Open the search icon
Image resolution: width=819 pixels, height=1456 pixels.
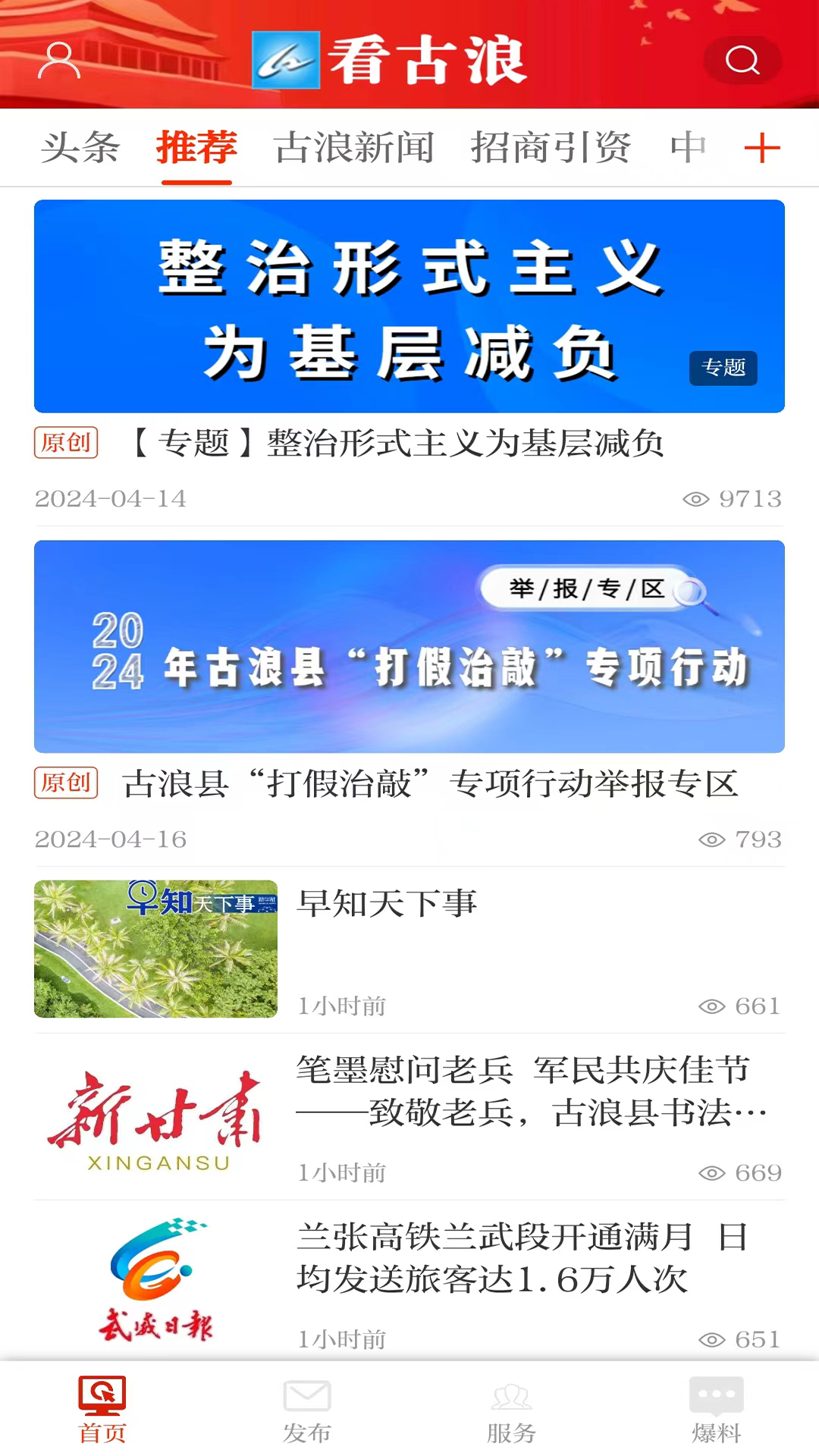[742, 60]
